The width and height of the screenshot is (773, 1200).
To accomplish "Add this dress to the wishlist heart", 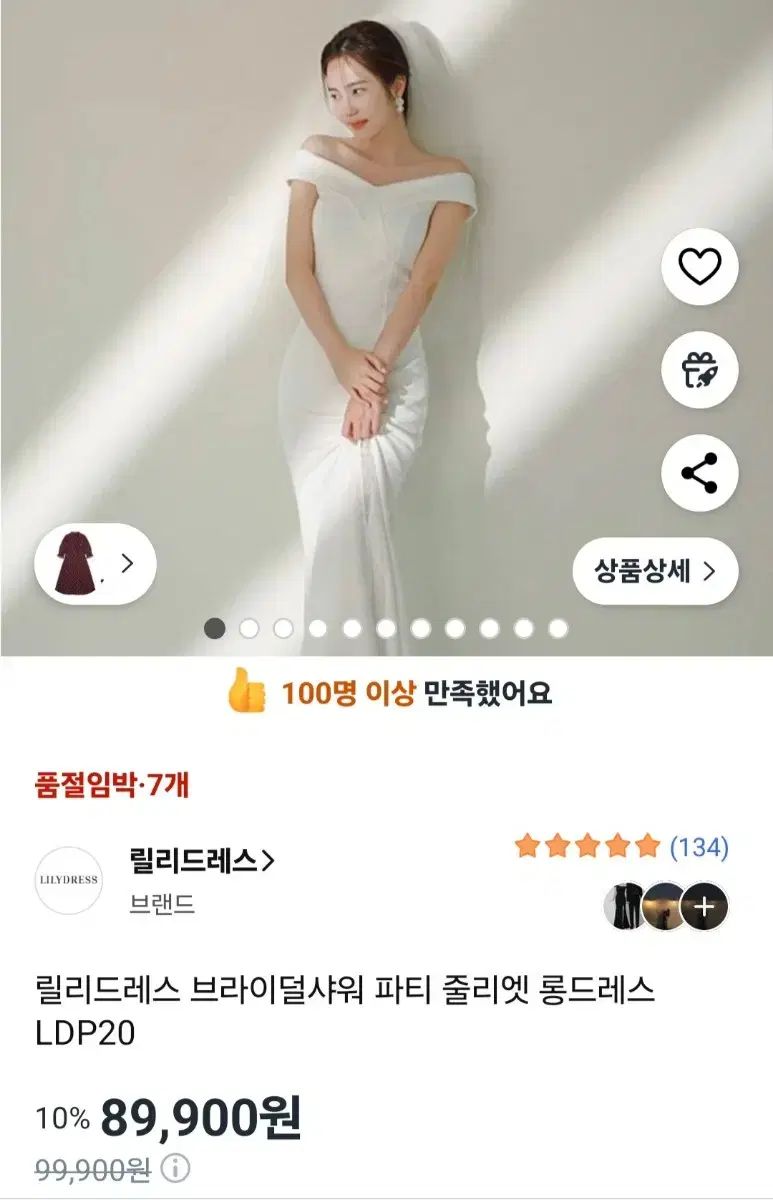I will [700, 267].
